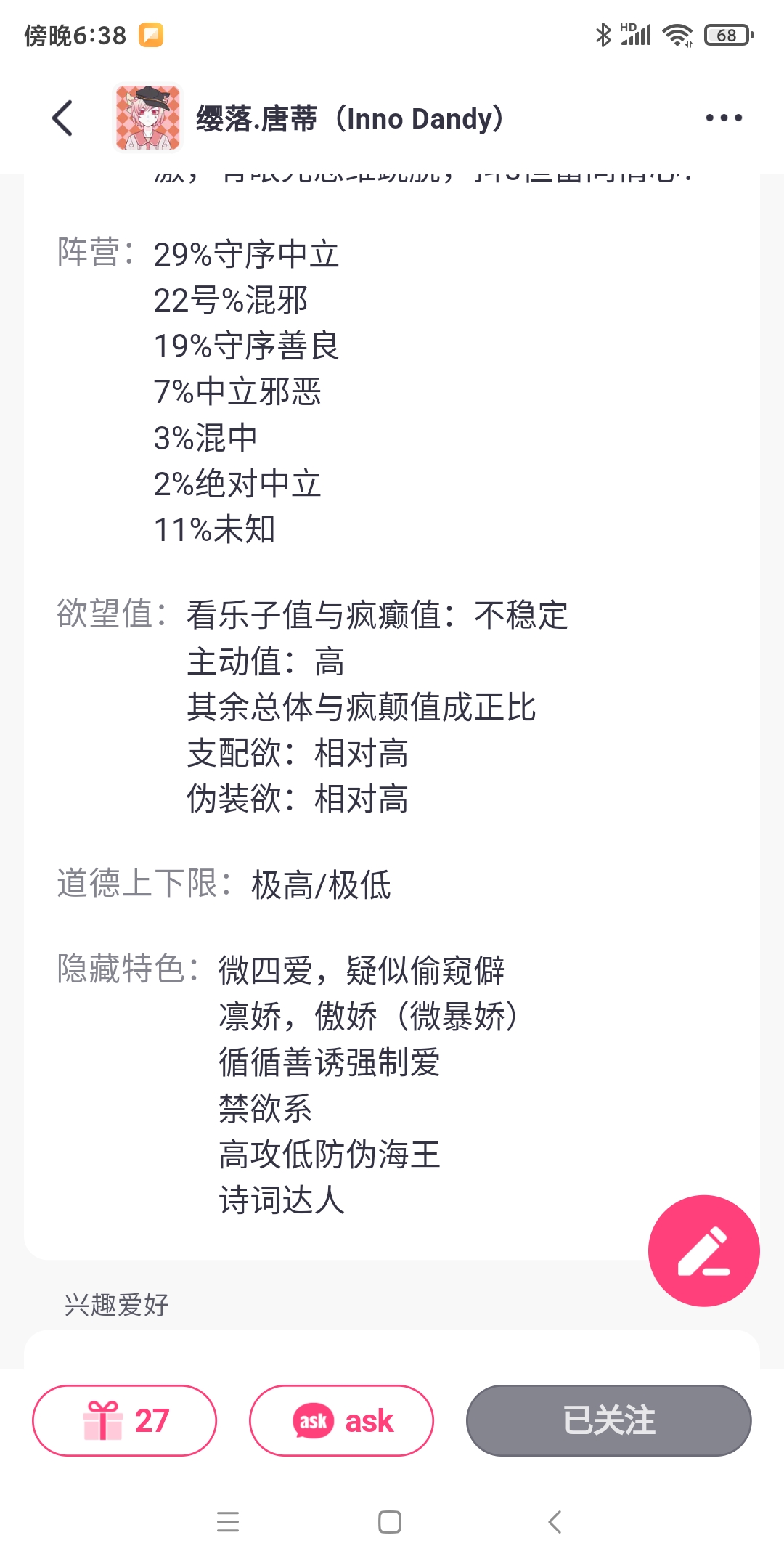This screenshot has width=784, height=1567.
Task: Go to the home screen via system button
Action: (x=390, y=1521)
